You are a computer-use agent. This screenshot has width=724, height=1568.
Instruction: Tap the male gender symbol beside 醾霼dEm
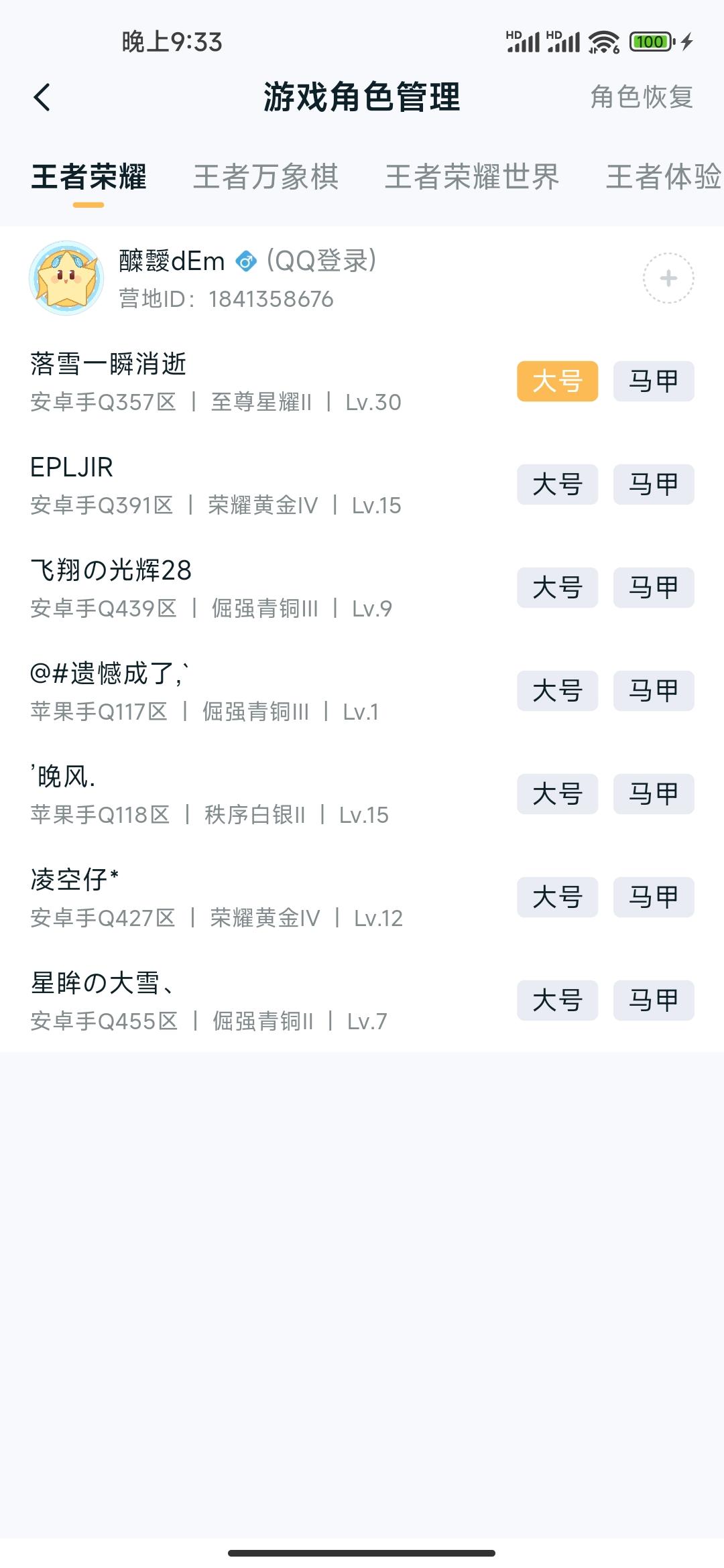(246, 261)
